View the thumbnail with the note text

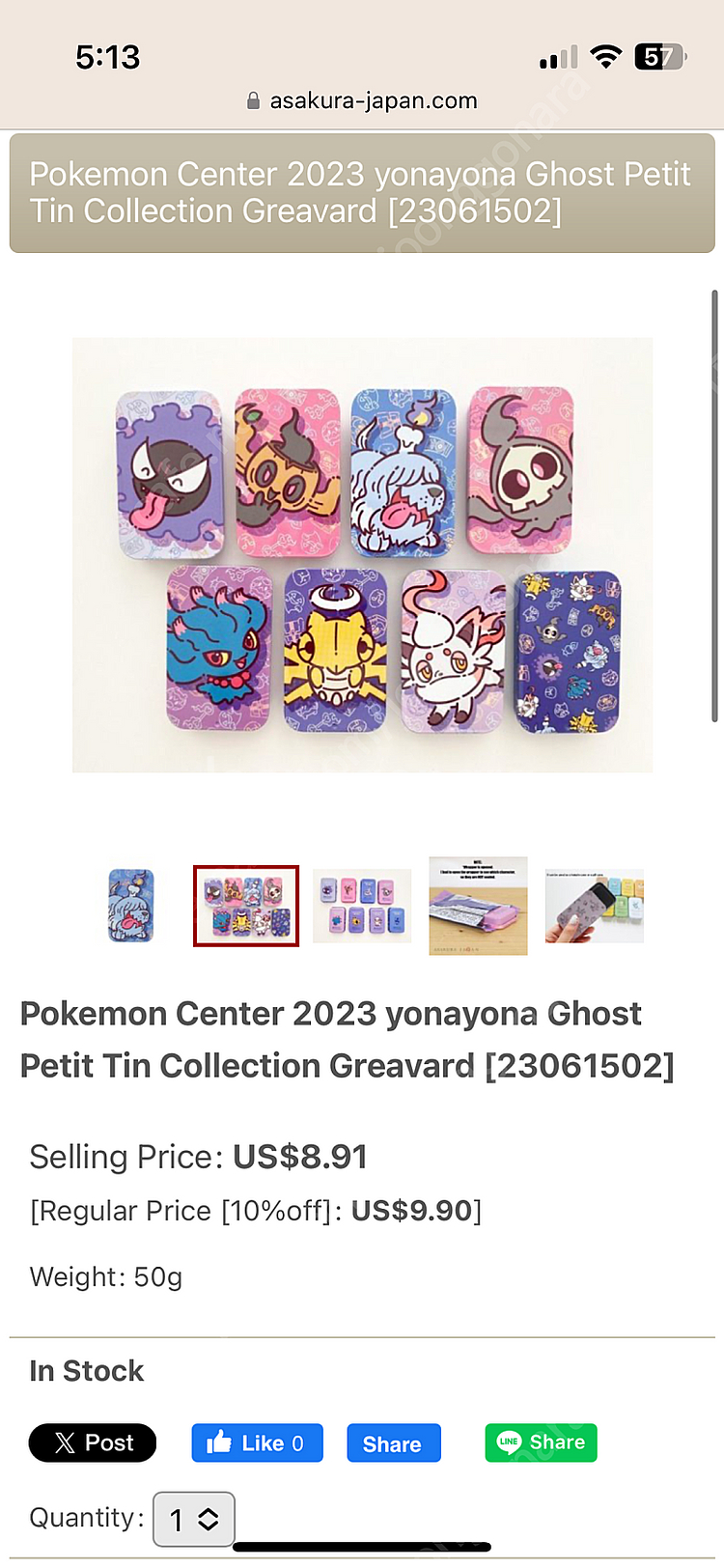pyautogui.click(x=478, y=906)
